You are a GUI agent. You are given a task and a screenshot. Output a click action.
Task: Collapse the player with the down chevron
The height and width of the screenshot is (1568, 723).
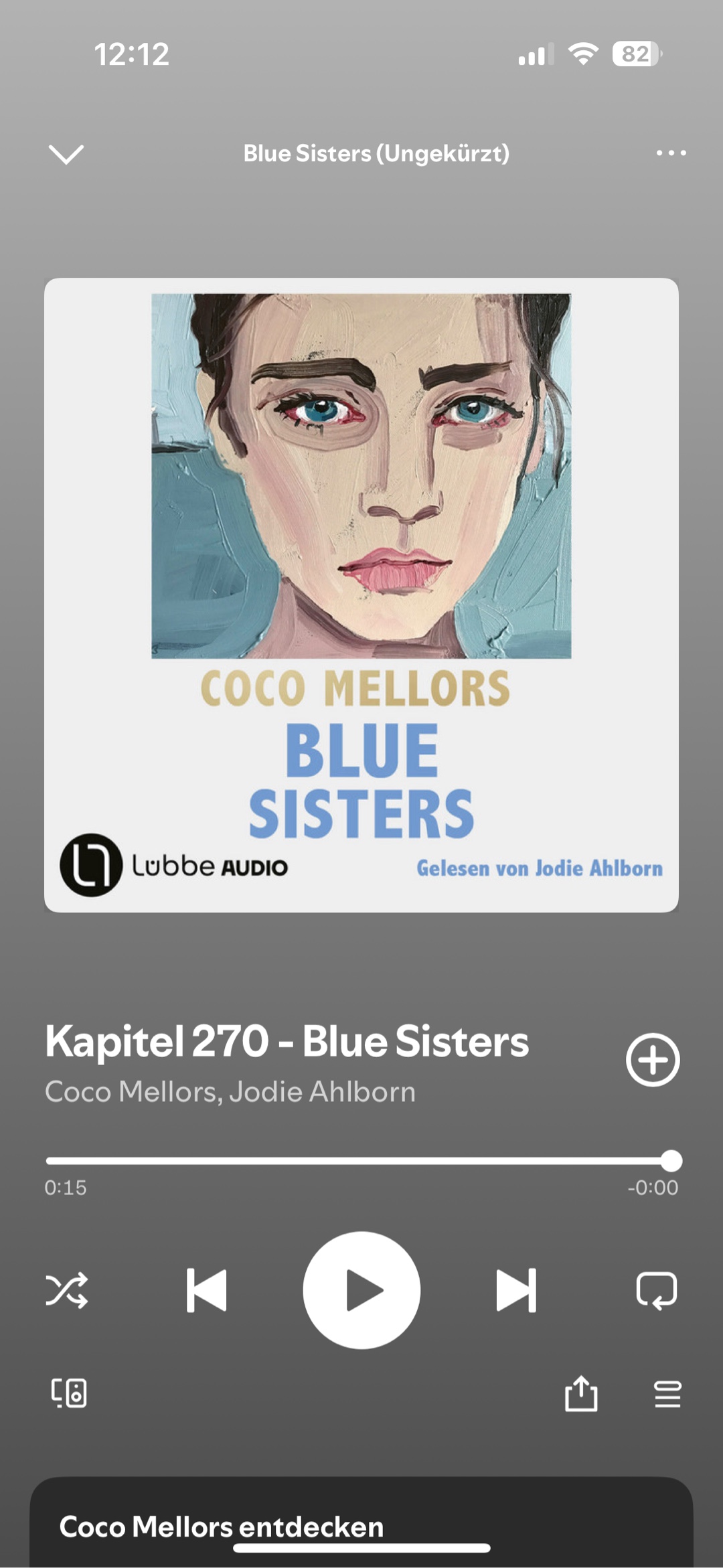[66, 154]
